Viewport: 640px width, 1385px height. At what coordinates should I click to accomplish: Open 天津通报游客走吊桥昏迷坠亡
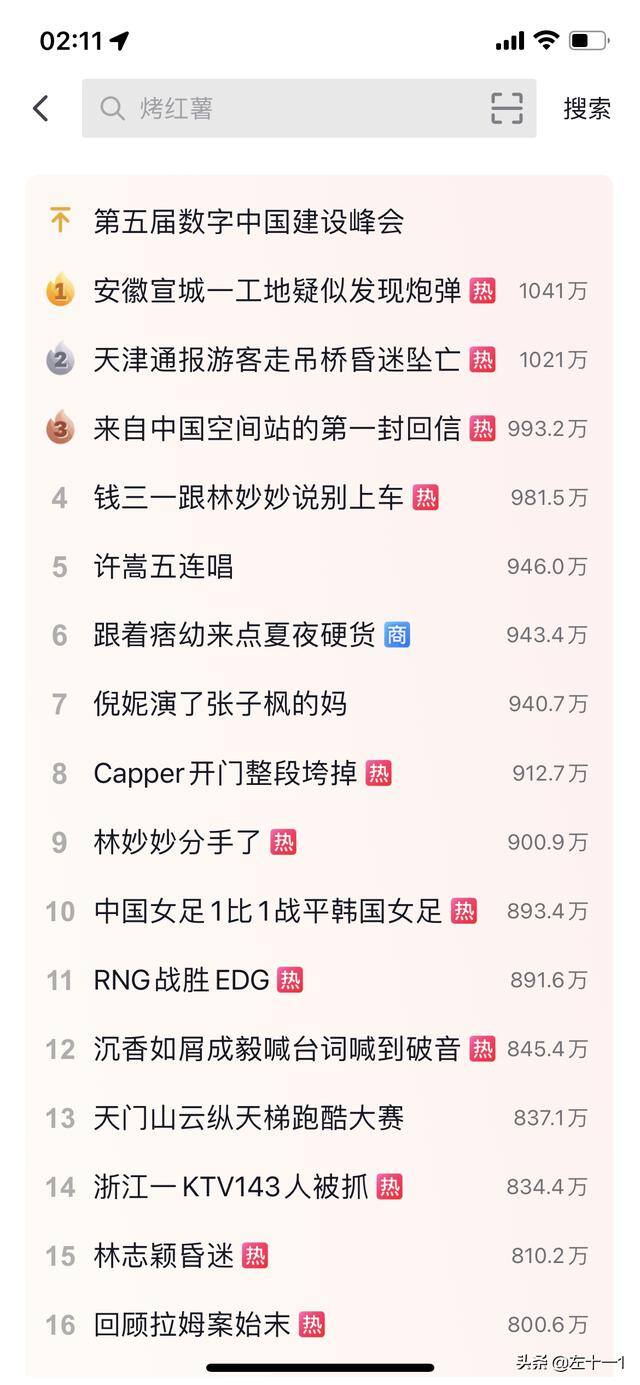pos(277,360)
